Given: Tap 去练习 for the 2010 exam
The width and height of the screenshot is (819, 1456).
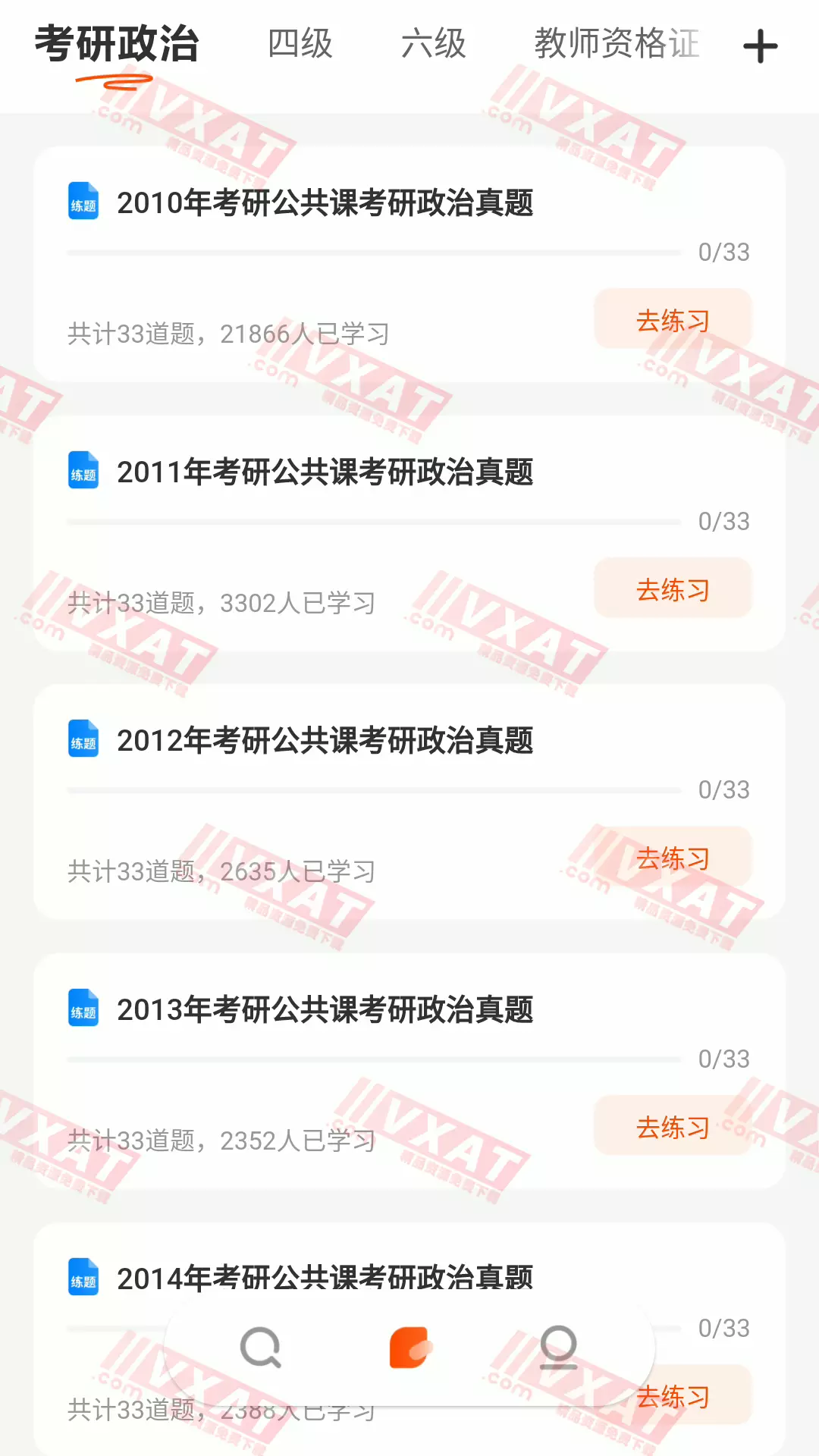Looking at the screenshot, I should tap(673, 320).
